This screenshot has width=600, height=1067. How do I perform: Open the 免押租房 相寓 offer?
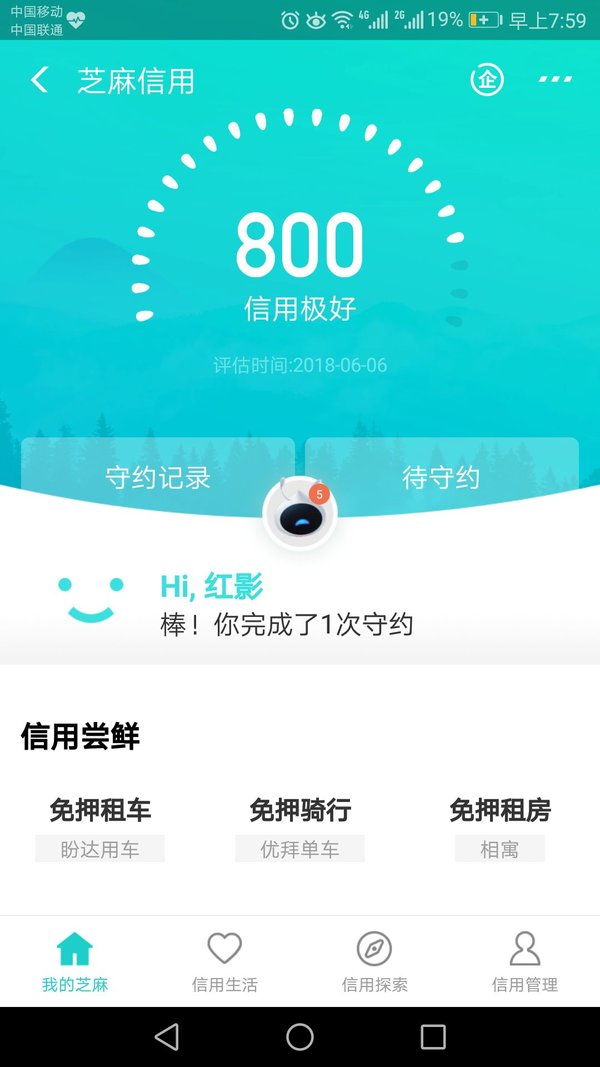point(500,828)
